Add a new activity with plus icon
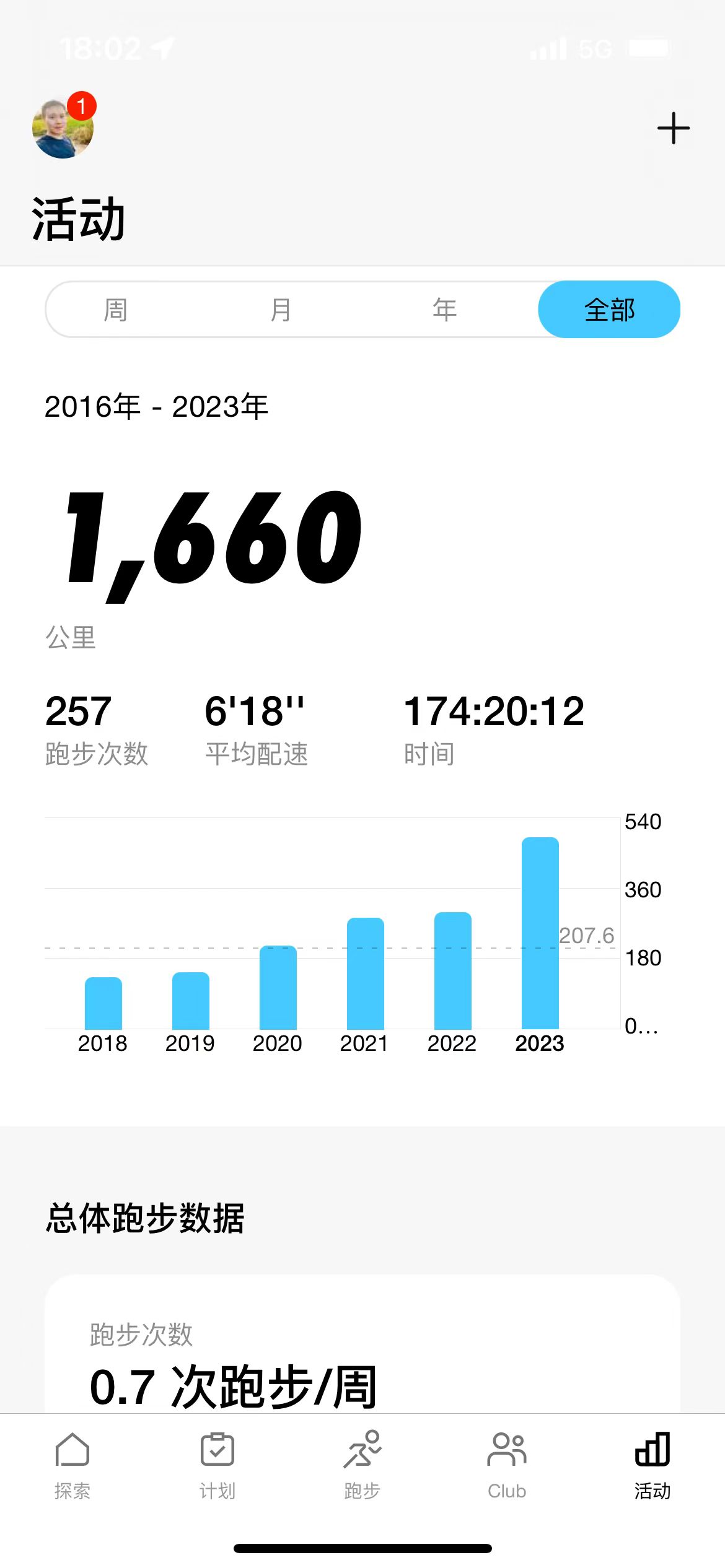725x1568 pixels. pyautogui.click(x=673, y=128)
